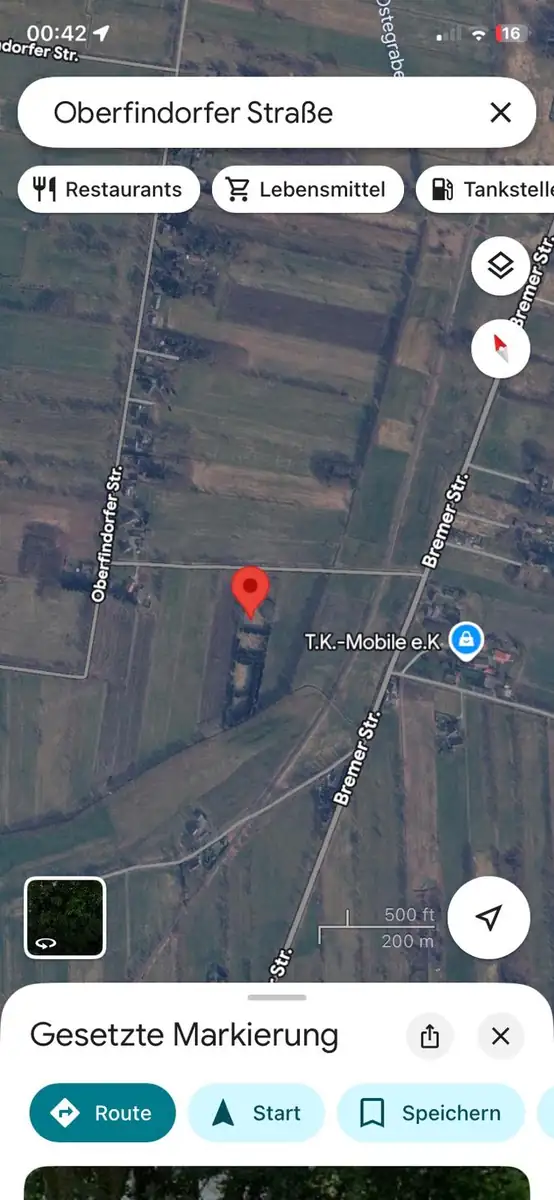Screen dimensions: 554x1200
Task: Tap the red dropped pin marker
Action: pos(250,591)
